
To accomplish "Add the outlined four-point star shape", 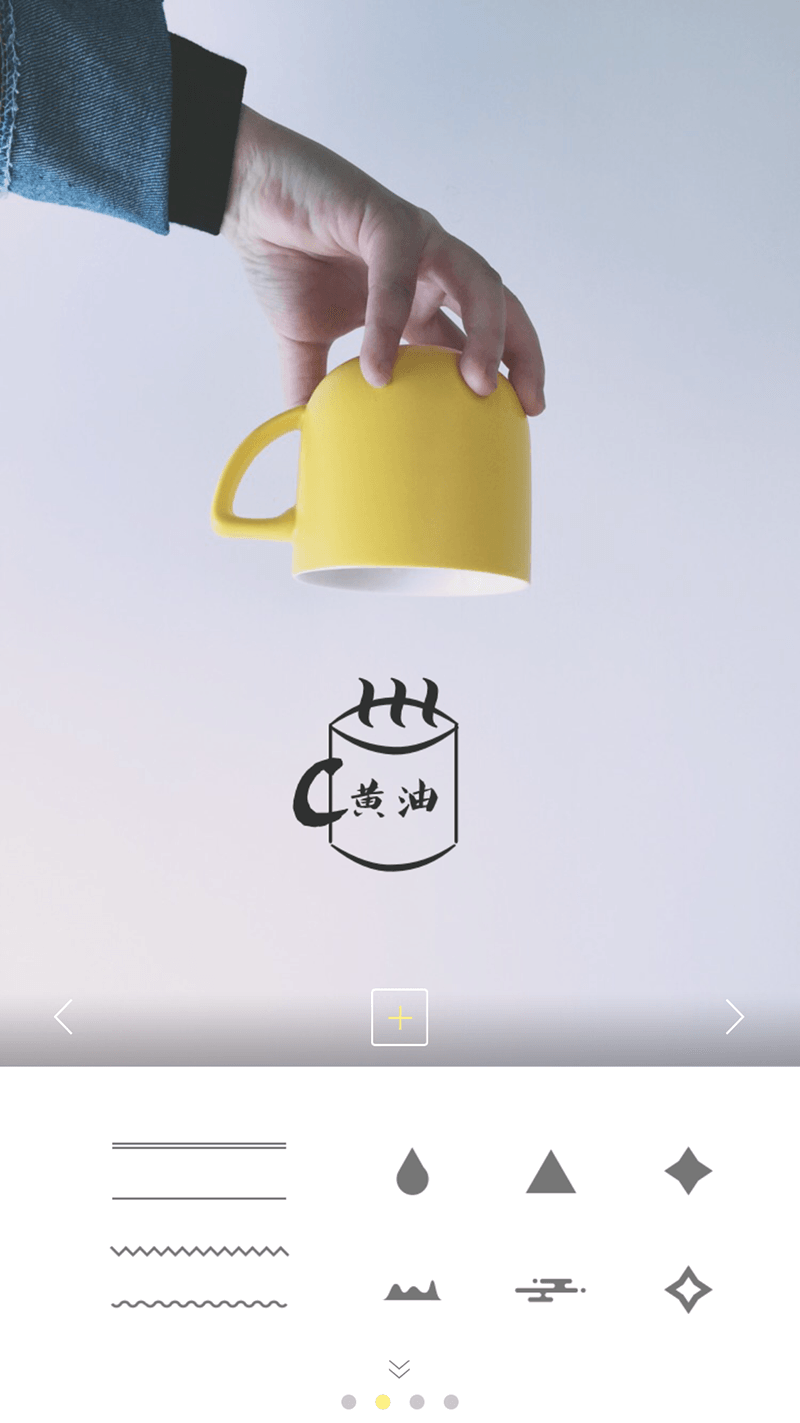I will point(688,1290).
